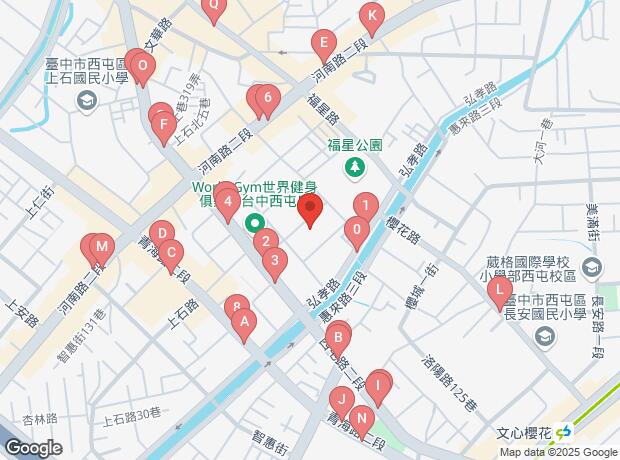620x460 pixels.
Task: Open the pin labeled M
Action: tap(101, 247)
